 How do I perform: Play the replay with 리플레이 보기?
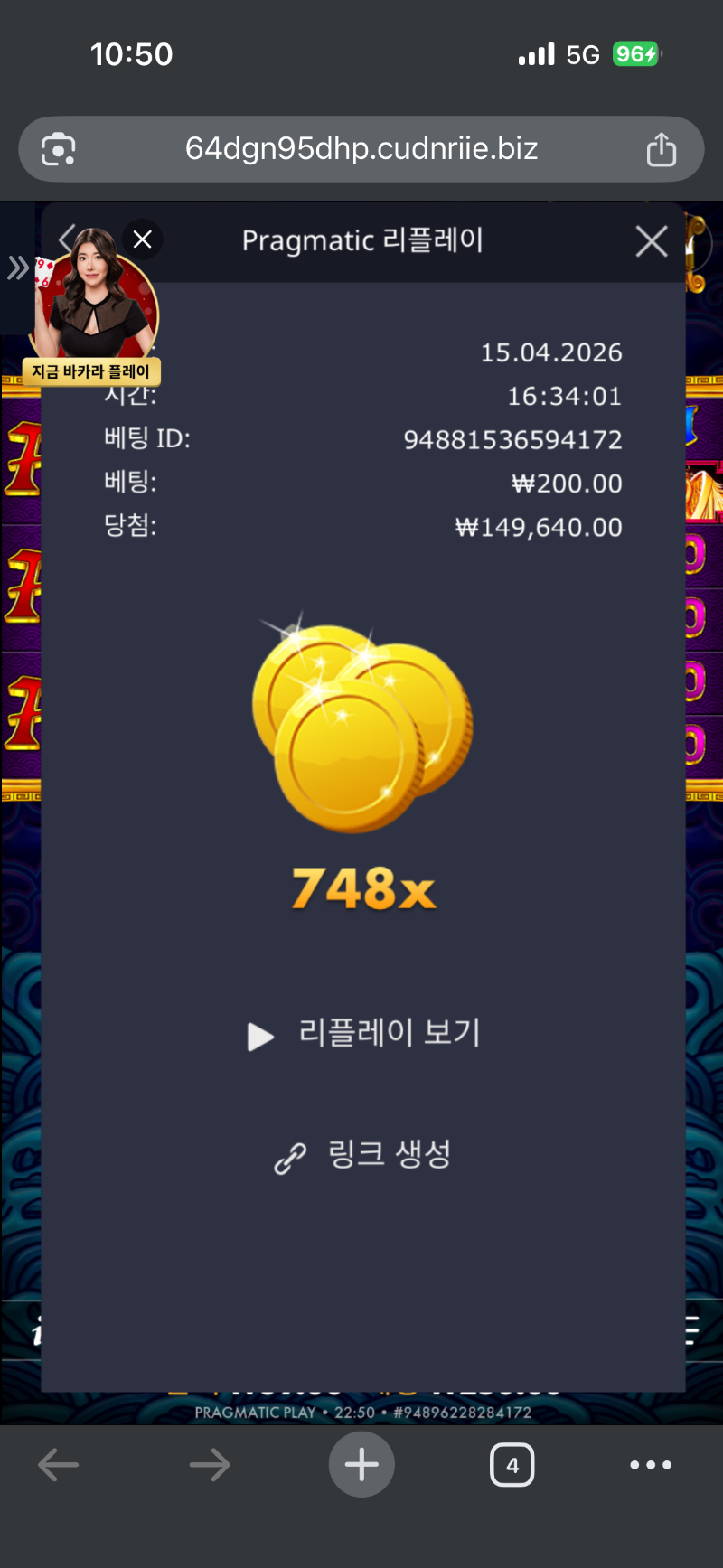click(x=364, y=1034)
